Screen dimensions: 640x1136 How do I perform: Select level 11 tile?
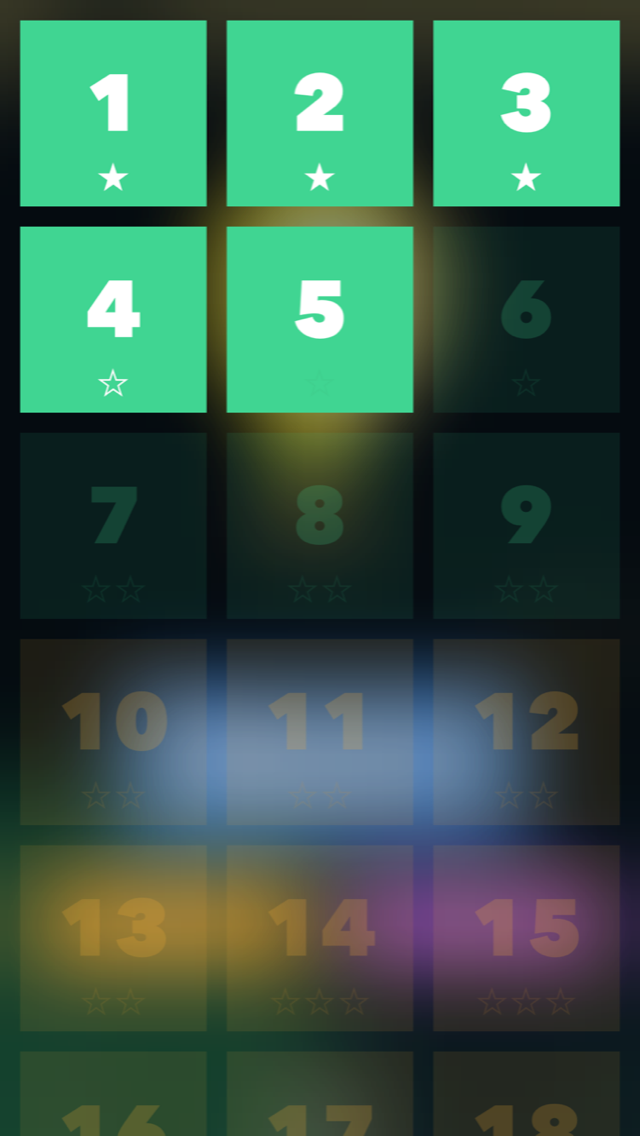pos(320,732)
